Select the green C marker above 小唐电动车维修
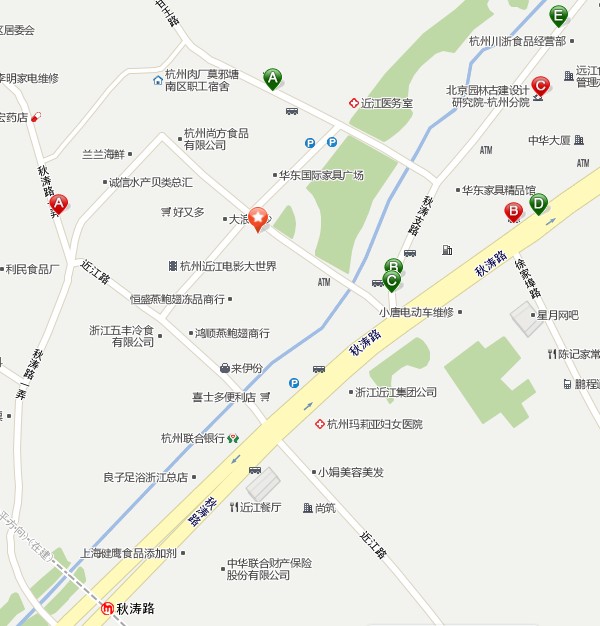Viewport: 600px width, 626px height. (x=392, y=281)
